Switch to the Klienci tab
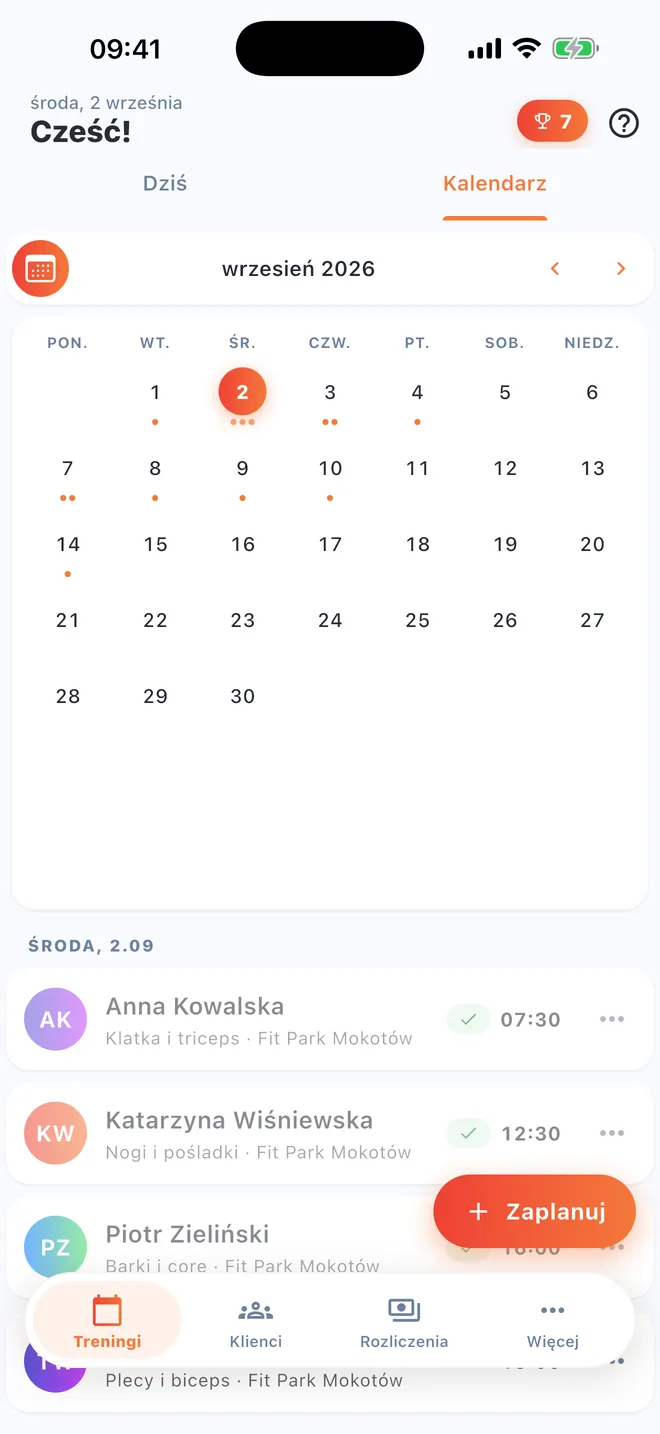The image size is (660, 1434). [x=256, y=1324]
